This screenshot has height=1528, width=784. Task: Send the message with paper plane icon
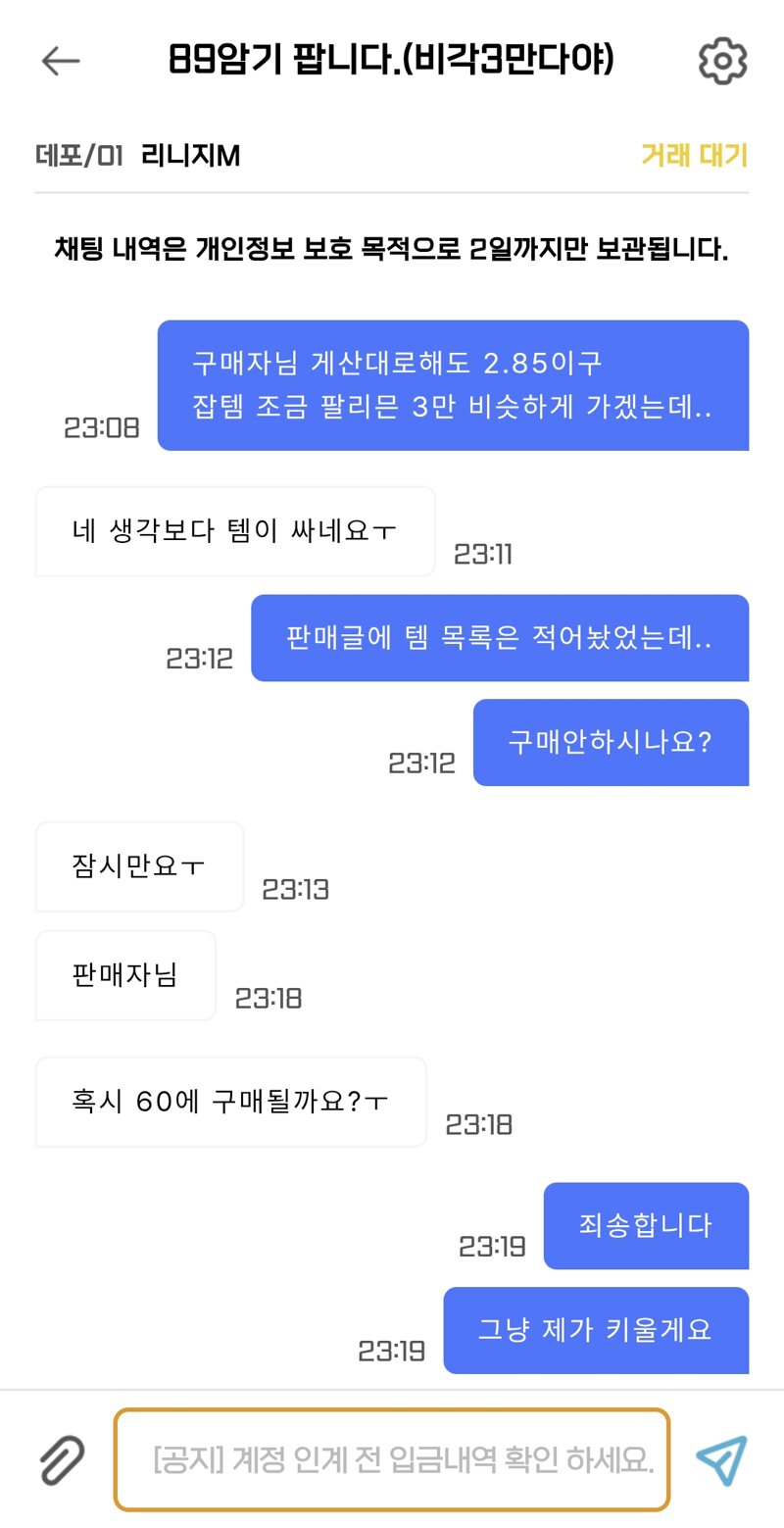click(721, 1460)
